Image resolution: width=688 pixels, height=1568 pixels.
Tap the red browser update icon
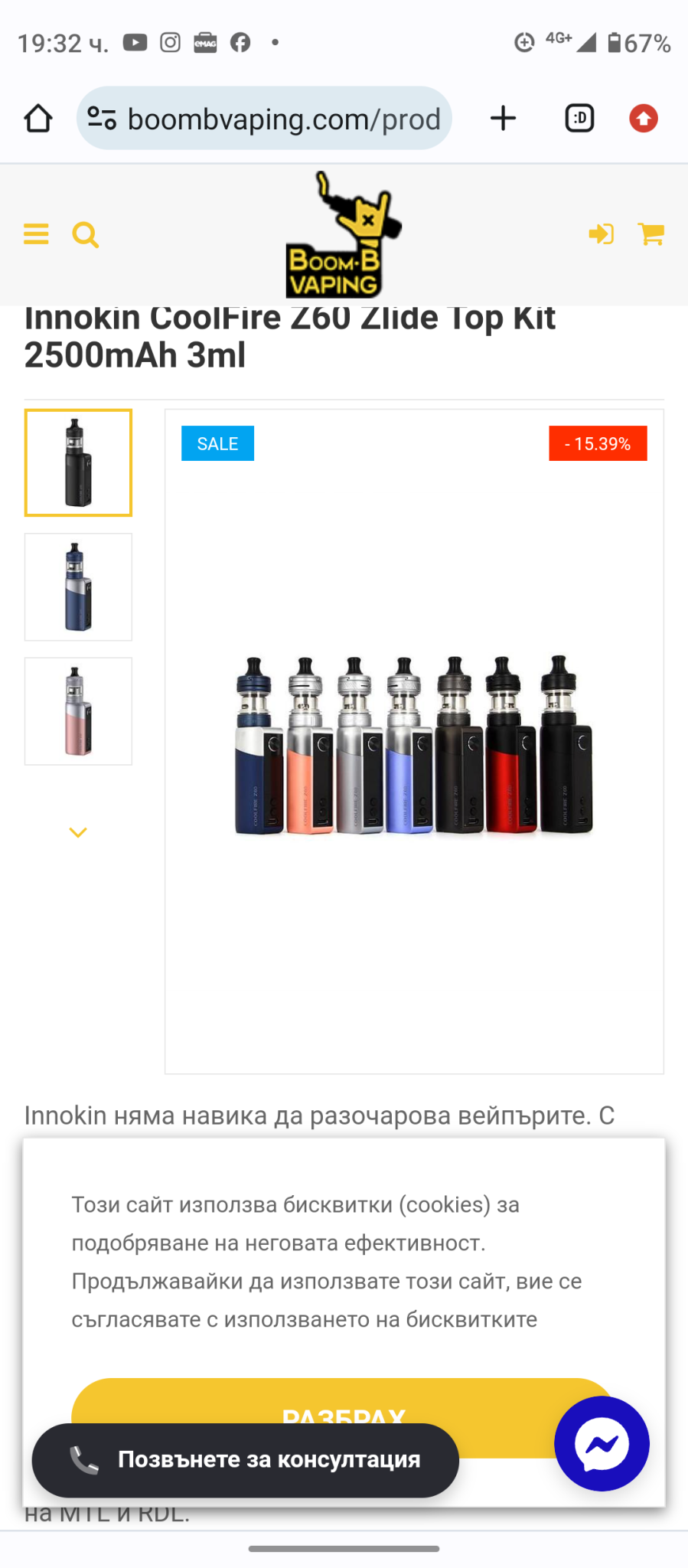click(x=643, y=119)
